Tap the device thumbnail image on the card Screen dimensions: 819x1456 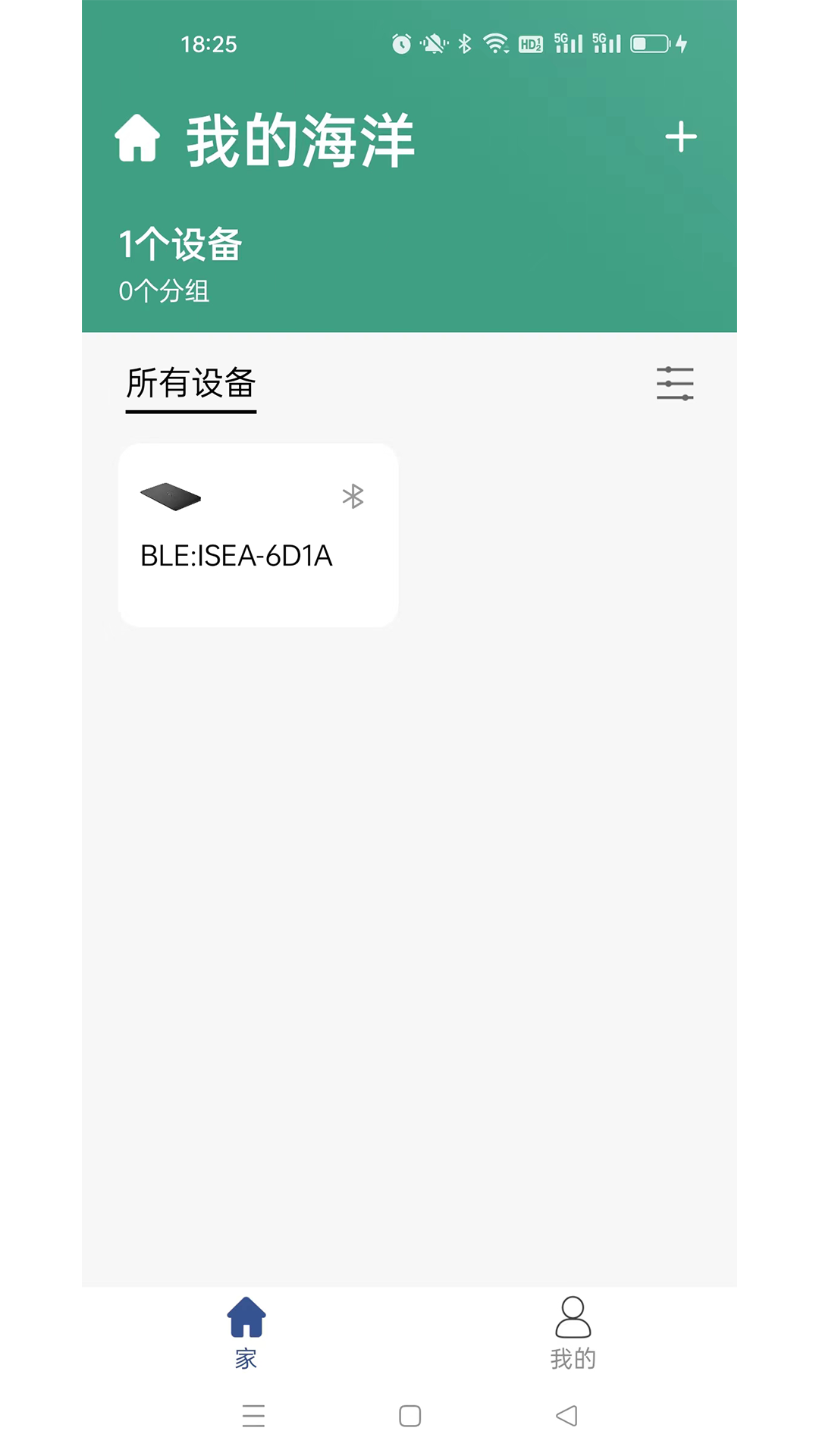coord(171,497)
